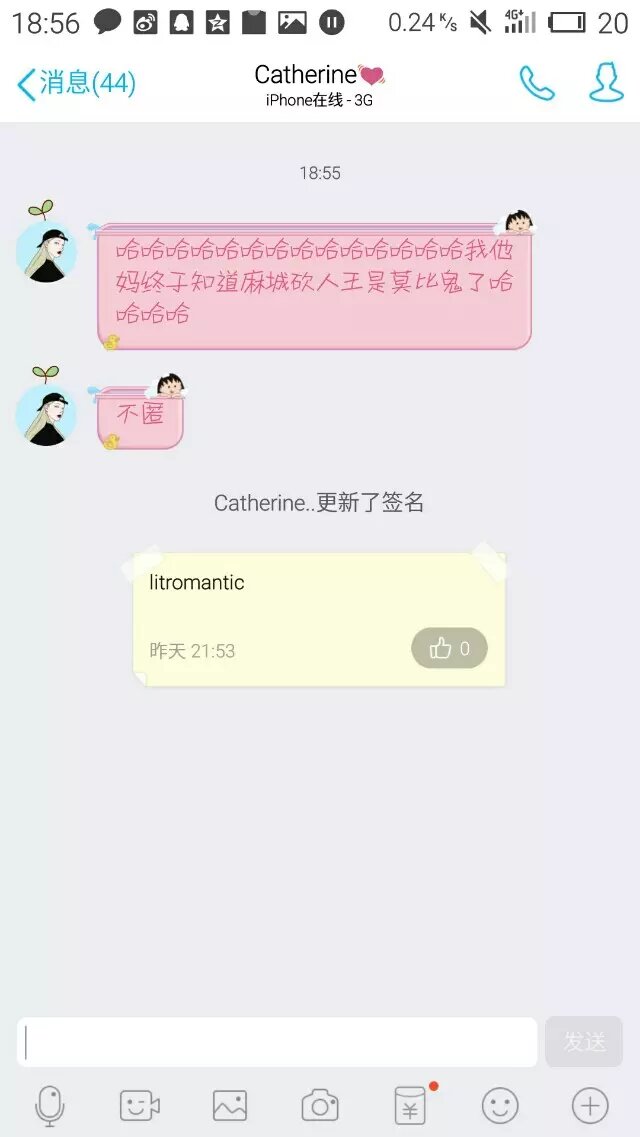Open the camera to take a photo
The height and width of the screenshot is (1137, 640).
pos(319,1106)
